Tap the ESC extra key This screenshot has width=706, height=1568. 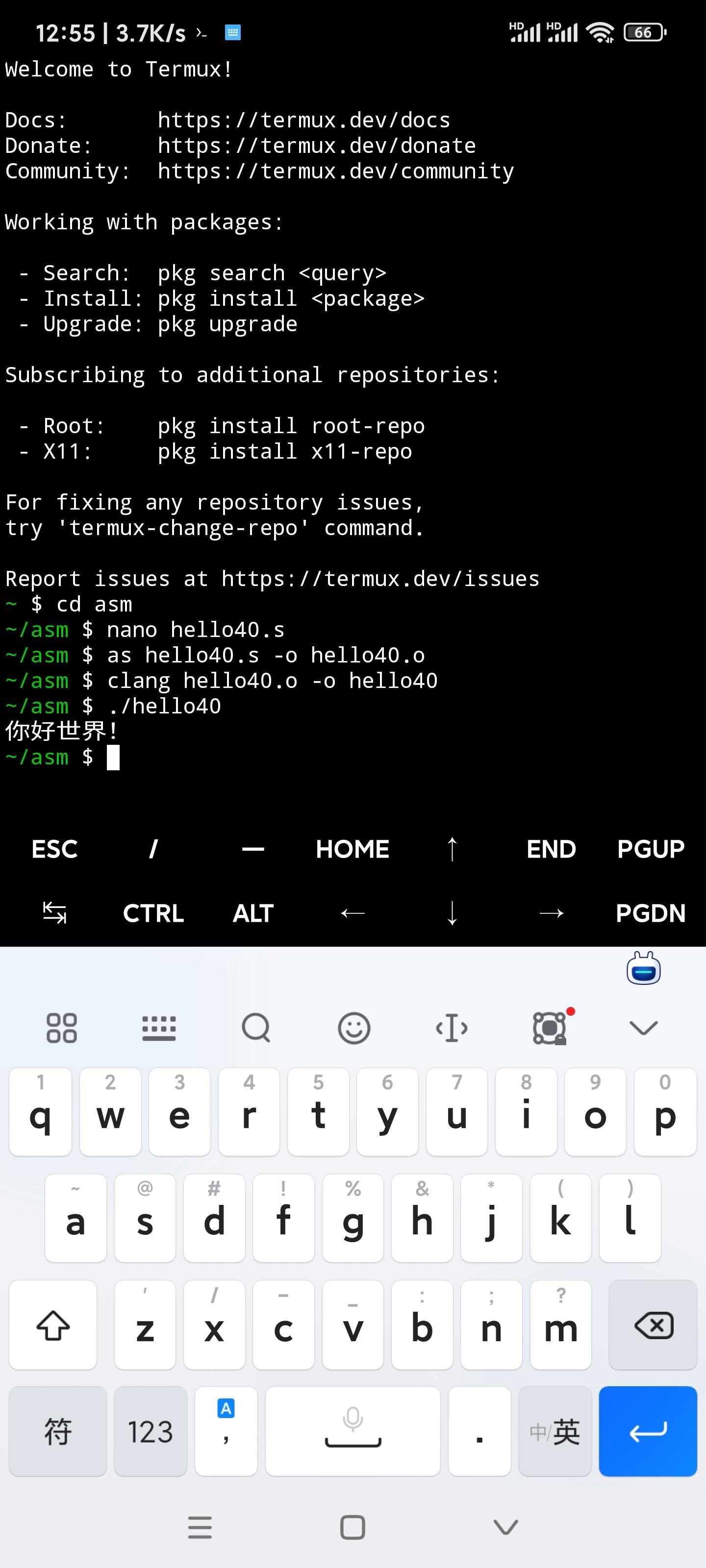click(54, 849)
